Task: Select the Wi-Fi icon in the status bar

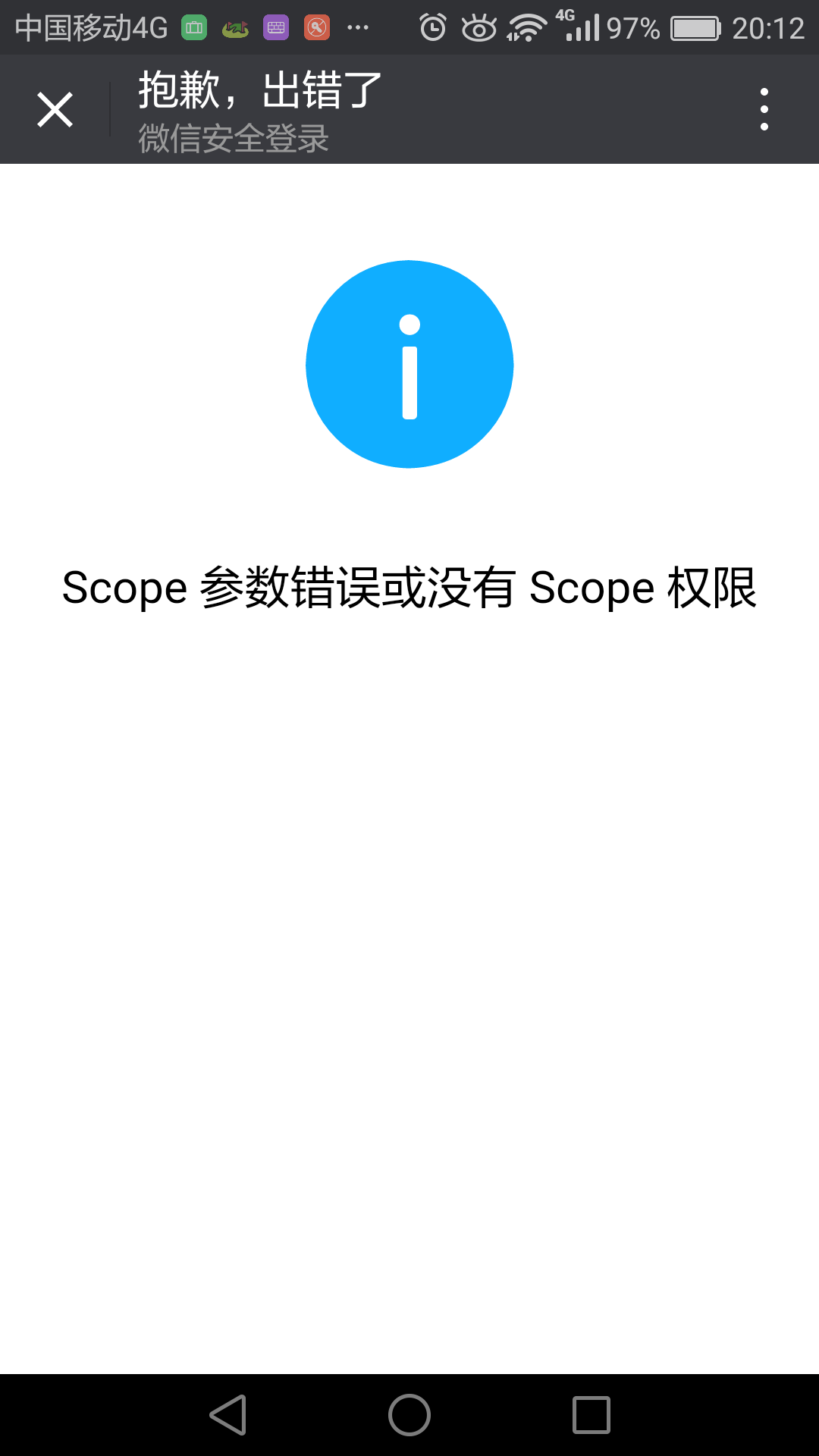Action: 528,27
